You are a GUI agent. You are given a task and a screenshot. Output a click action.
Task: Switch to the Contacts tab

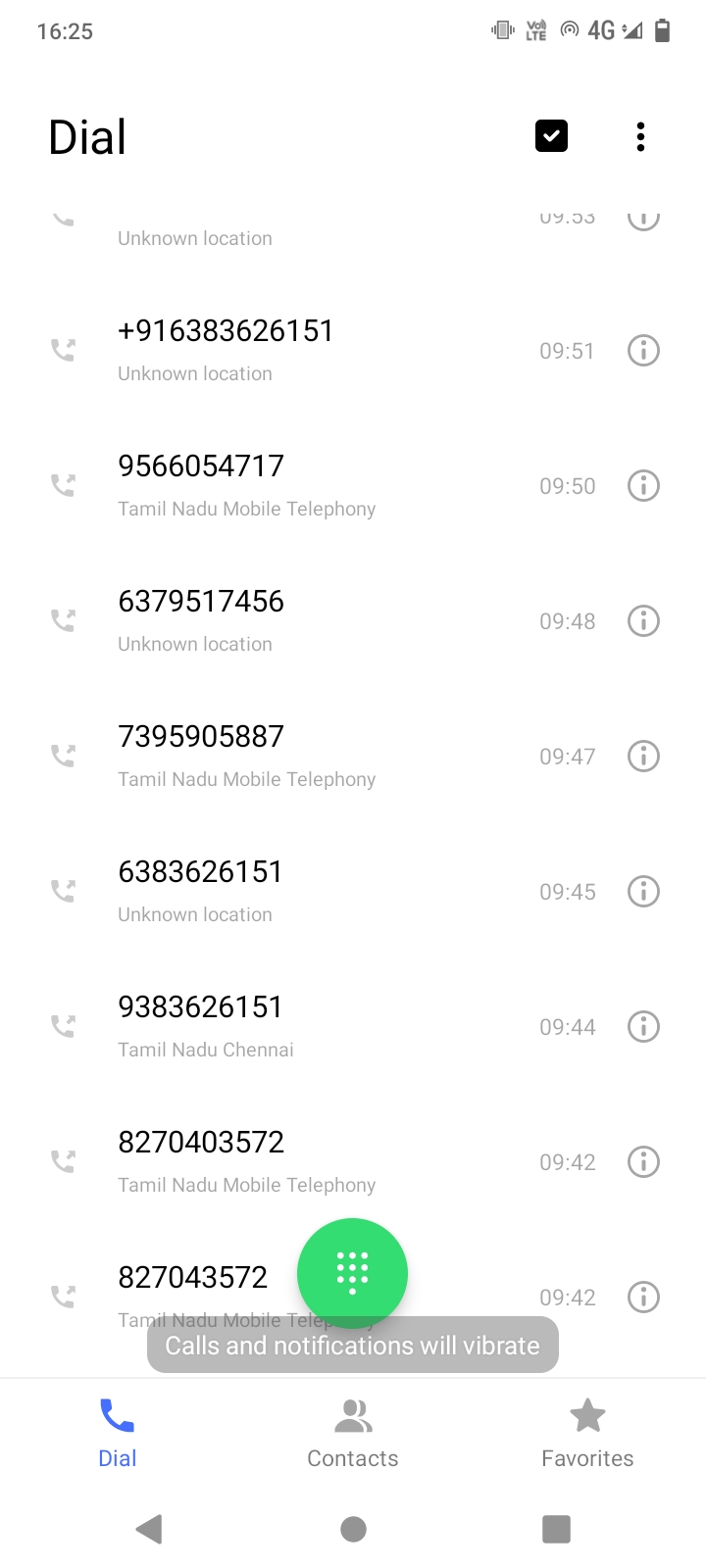(x=353, y=1433)
